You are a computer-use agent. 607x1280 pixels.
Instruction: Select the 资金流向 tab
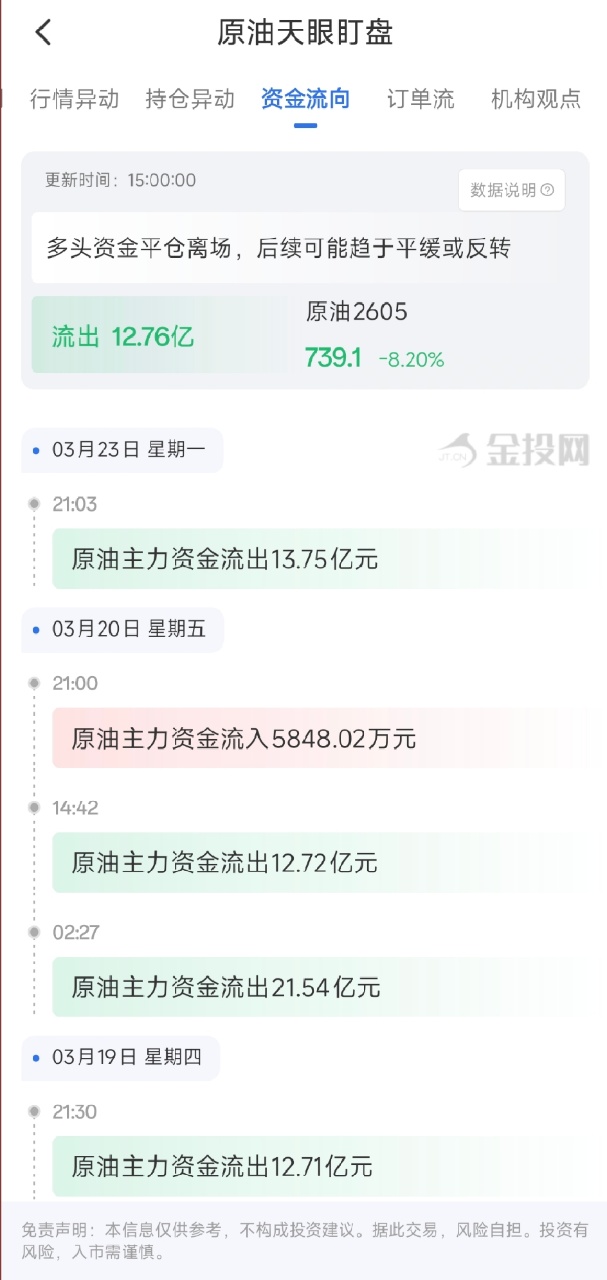(305, 99)
